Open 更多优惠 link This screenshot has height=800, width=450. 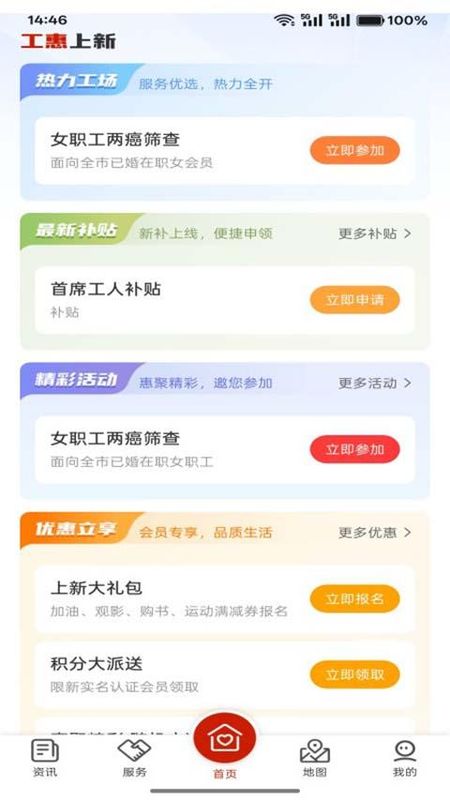[374, 533]
